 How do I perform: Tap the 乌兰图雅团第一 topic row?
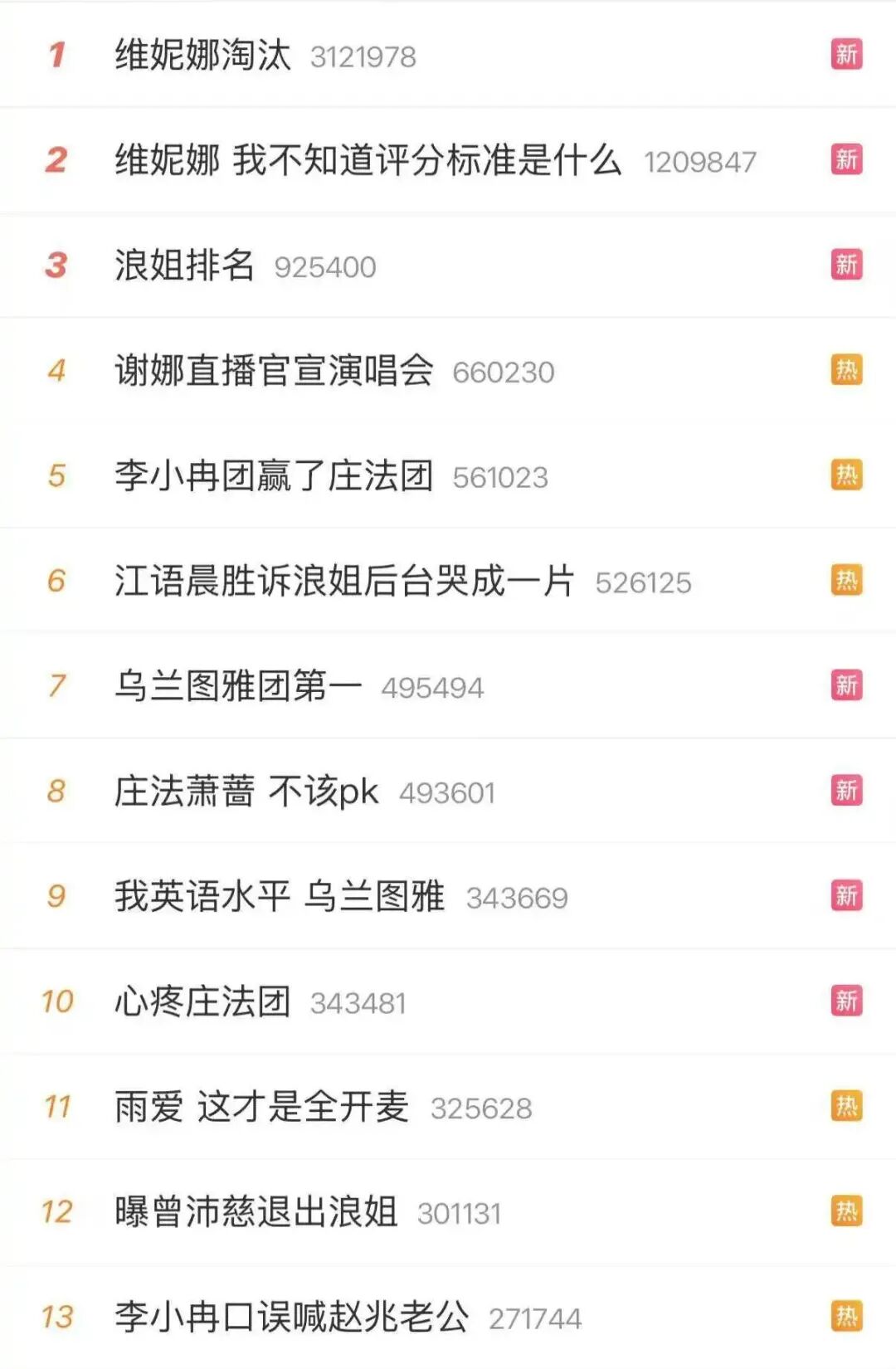click(x=238, y=686)
